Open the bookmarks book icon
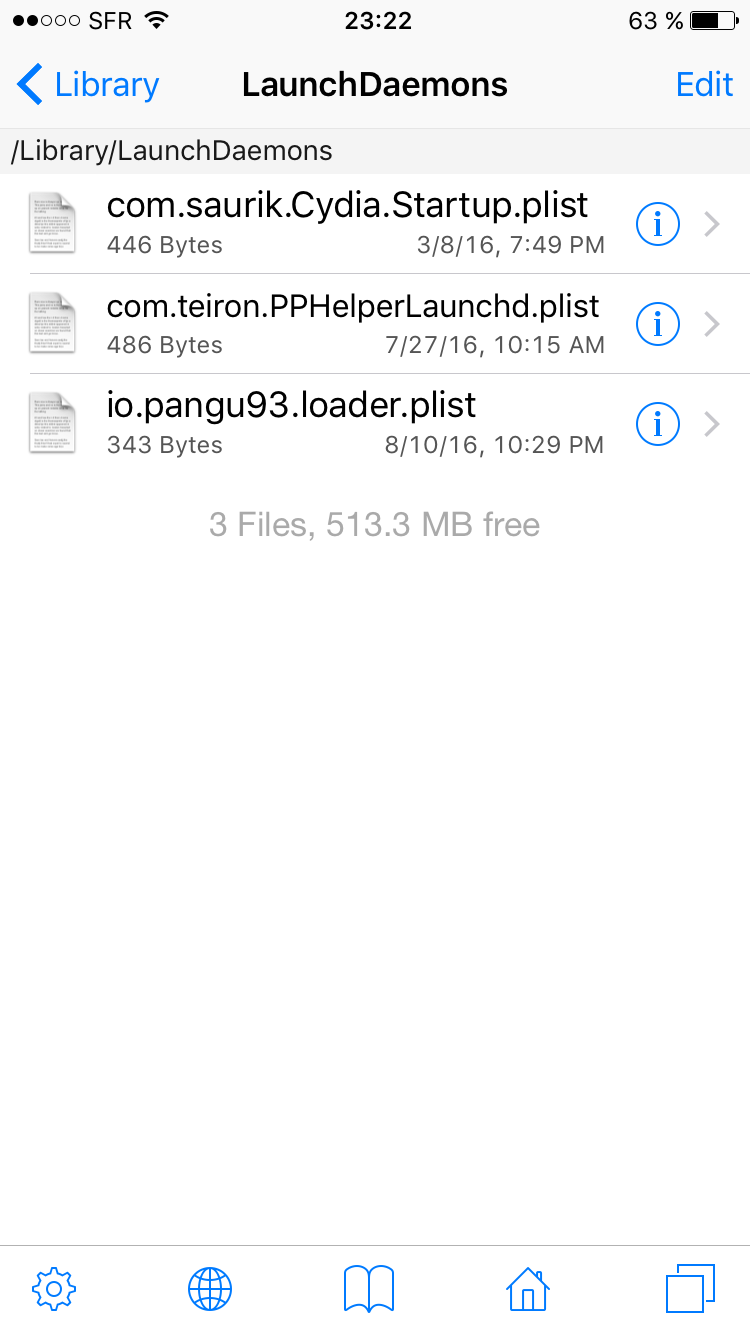This screenshot has width=750, height=1334. pos(369,1289)
